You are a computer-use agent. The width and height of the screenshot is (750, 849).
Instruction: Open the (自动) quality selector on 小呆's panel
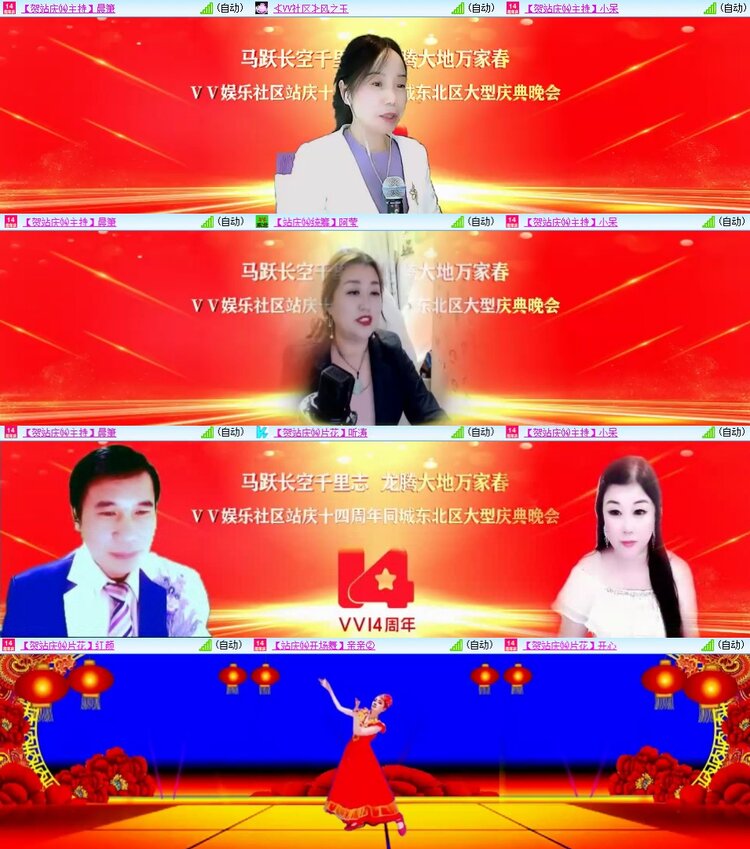[733, 7]
